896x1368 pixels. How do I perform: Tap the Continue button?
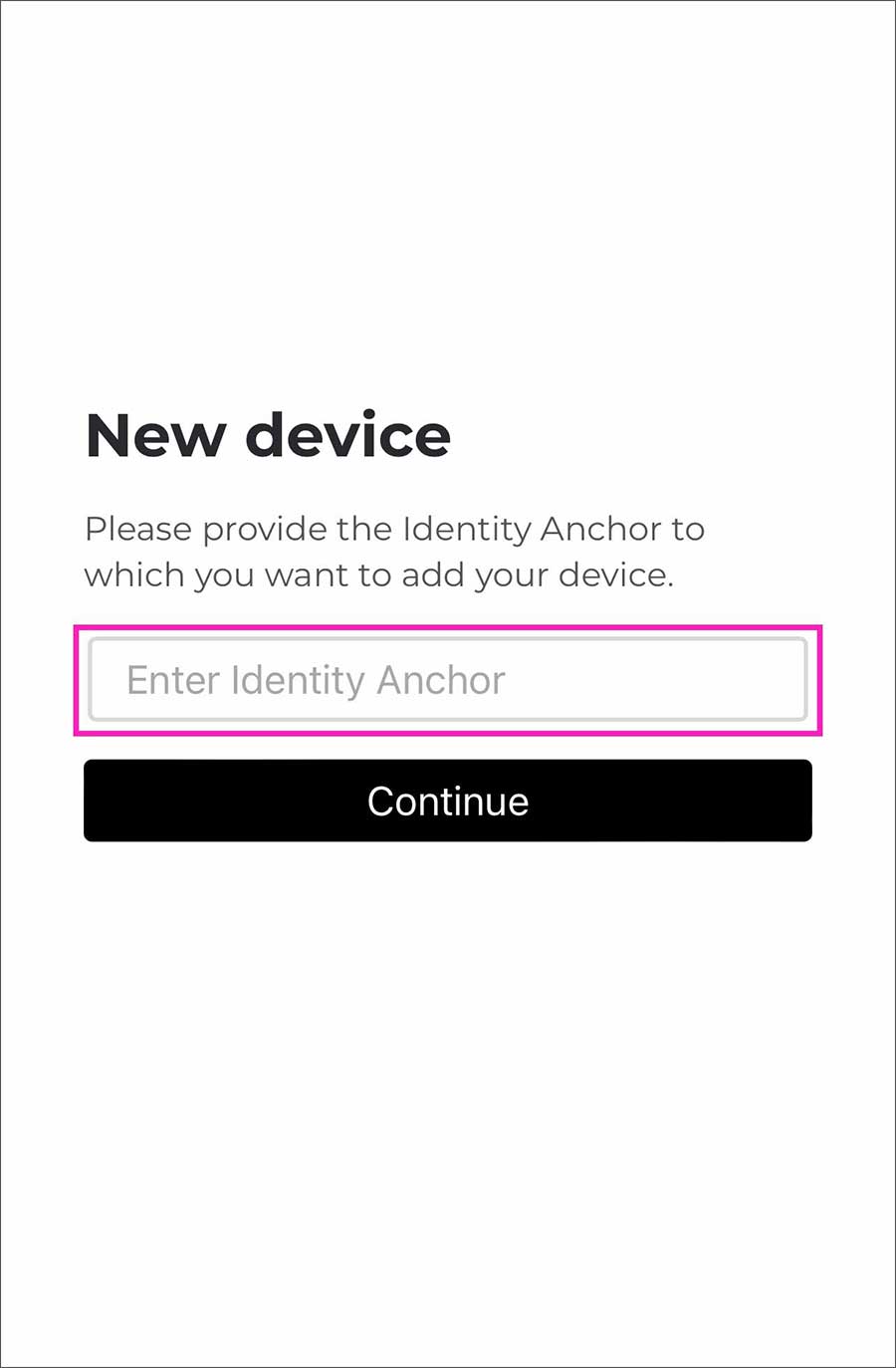point(447,800)
